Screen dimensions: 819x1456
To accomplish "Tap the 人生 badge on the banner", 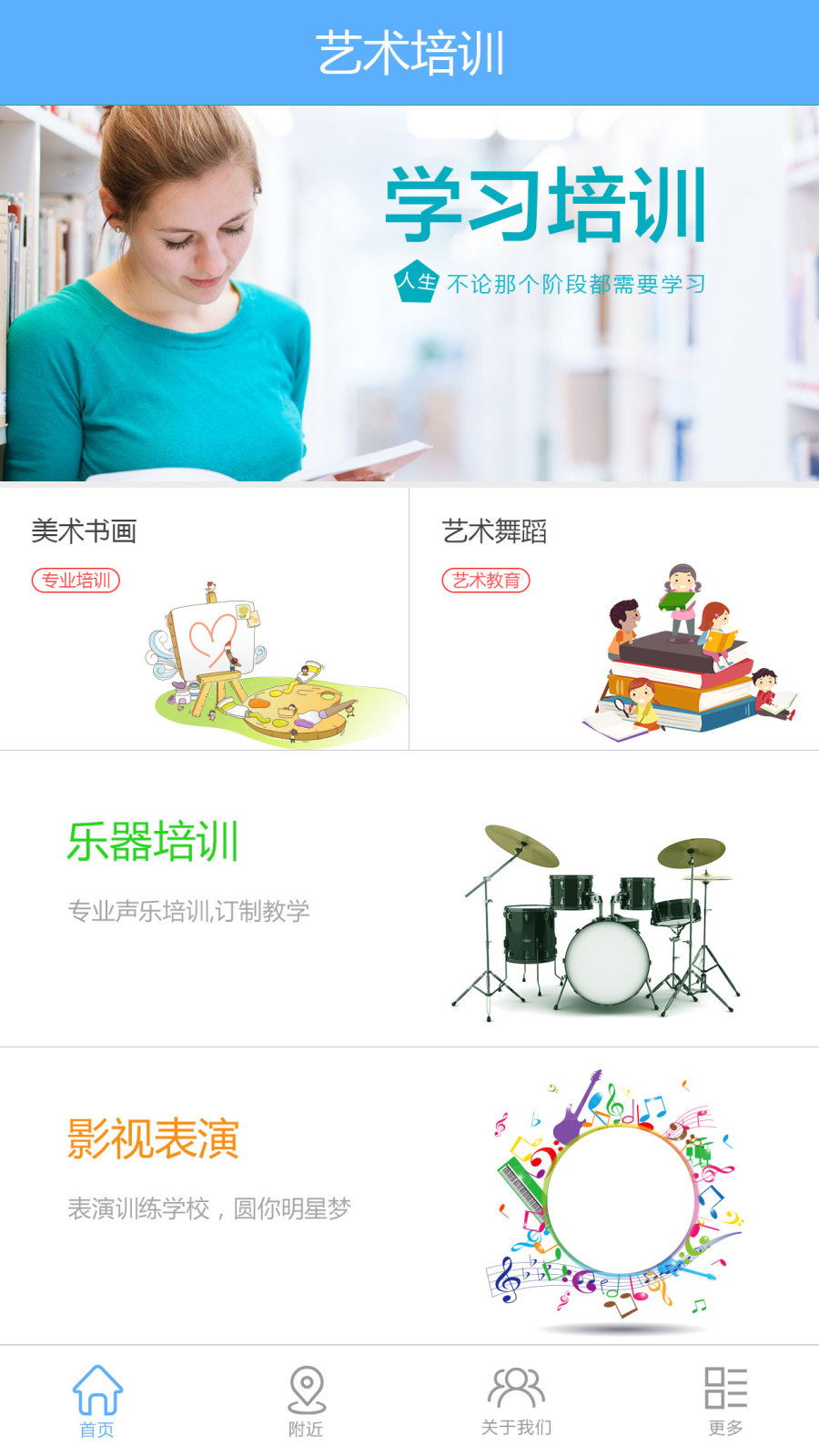I will click(417, 282).
